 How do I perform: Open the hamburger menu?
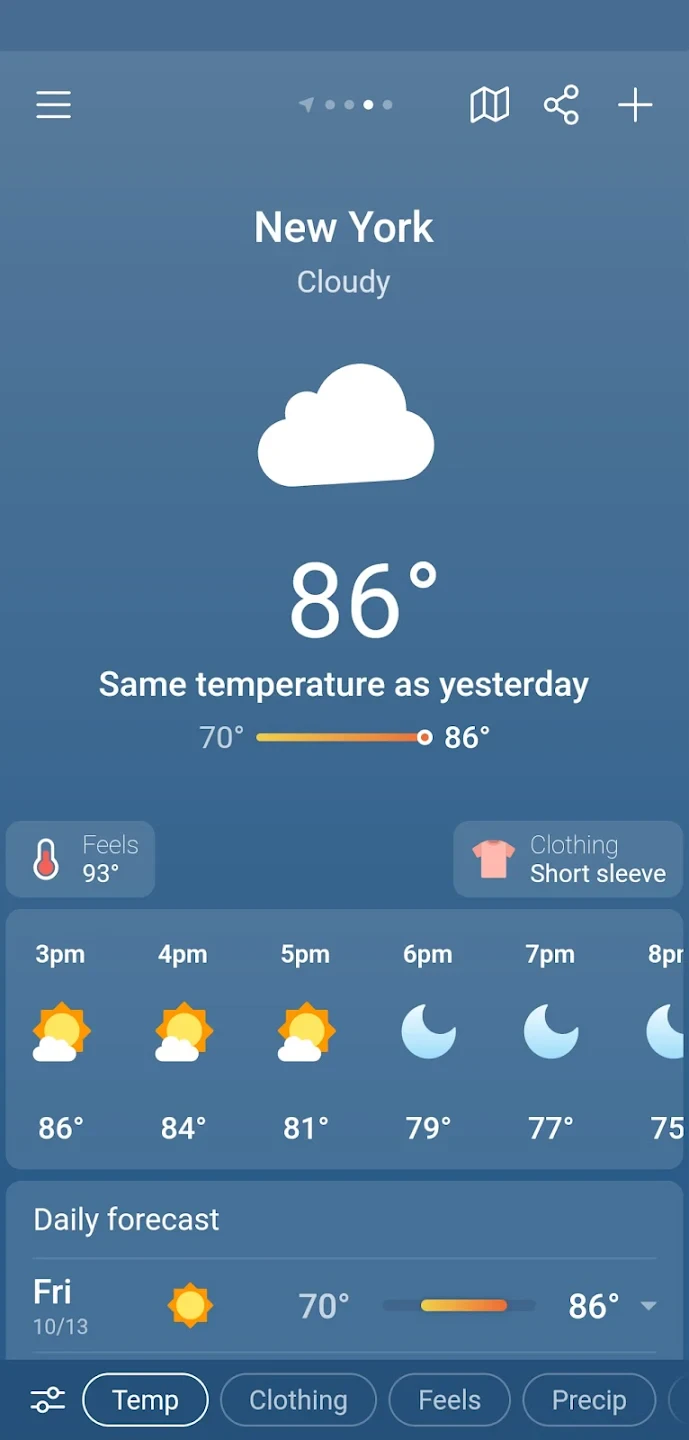54,105
